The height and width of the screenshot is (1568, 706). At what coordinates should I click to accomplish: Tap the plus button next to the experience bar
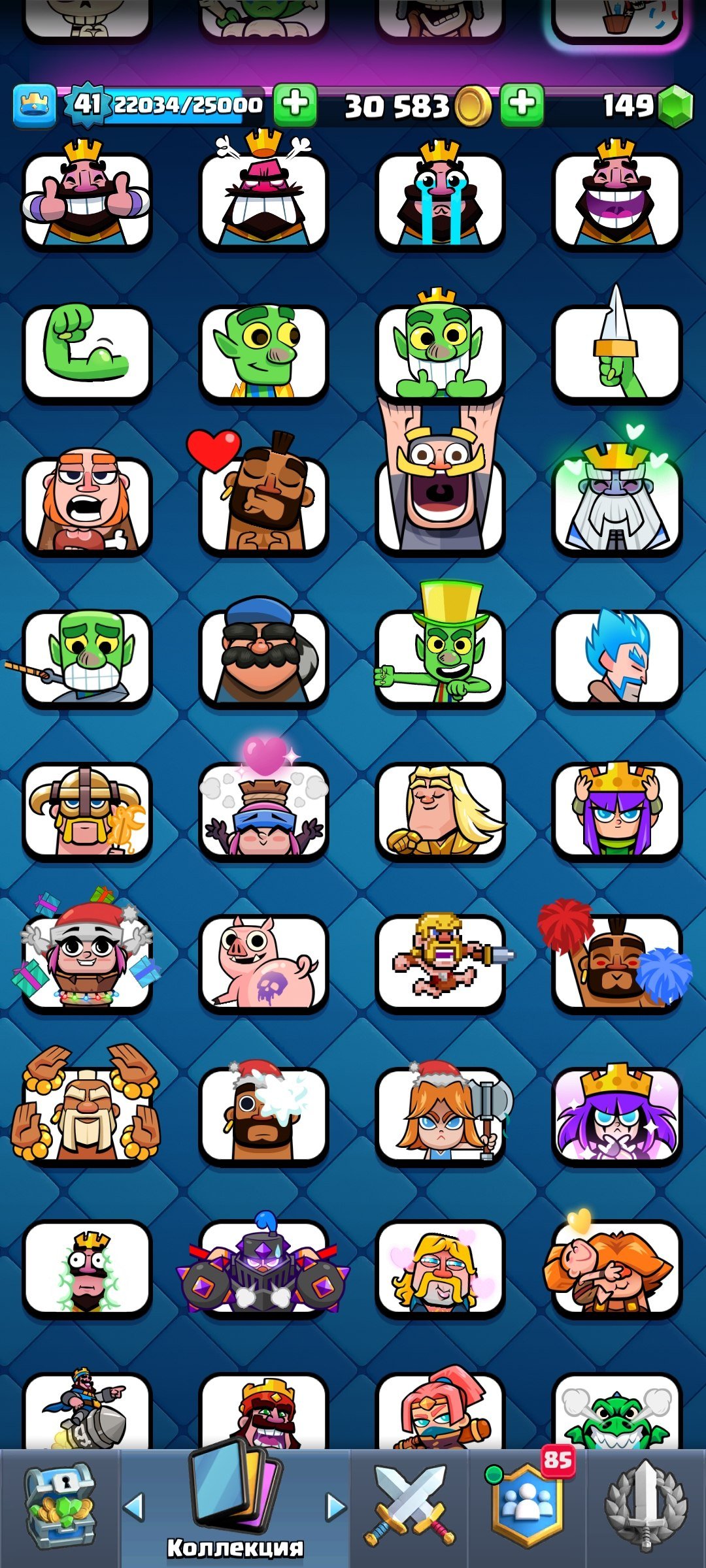click(295, 105)
